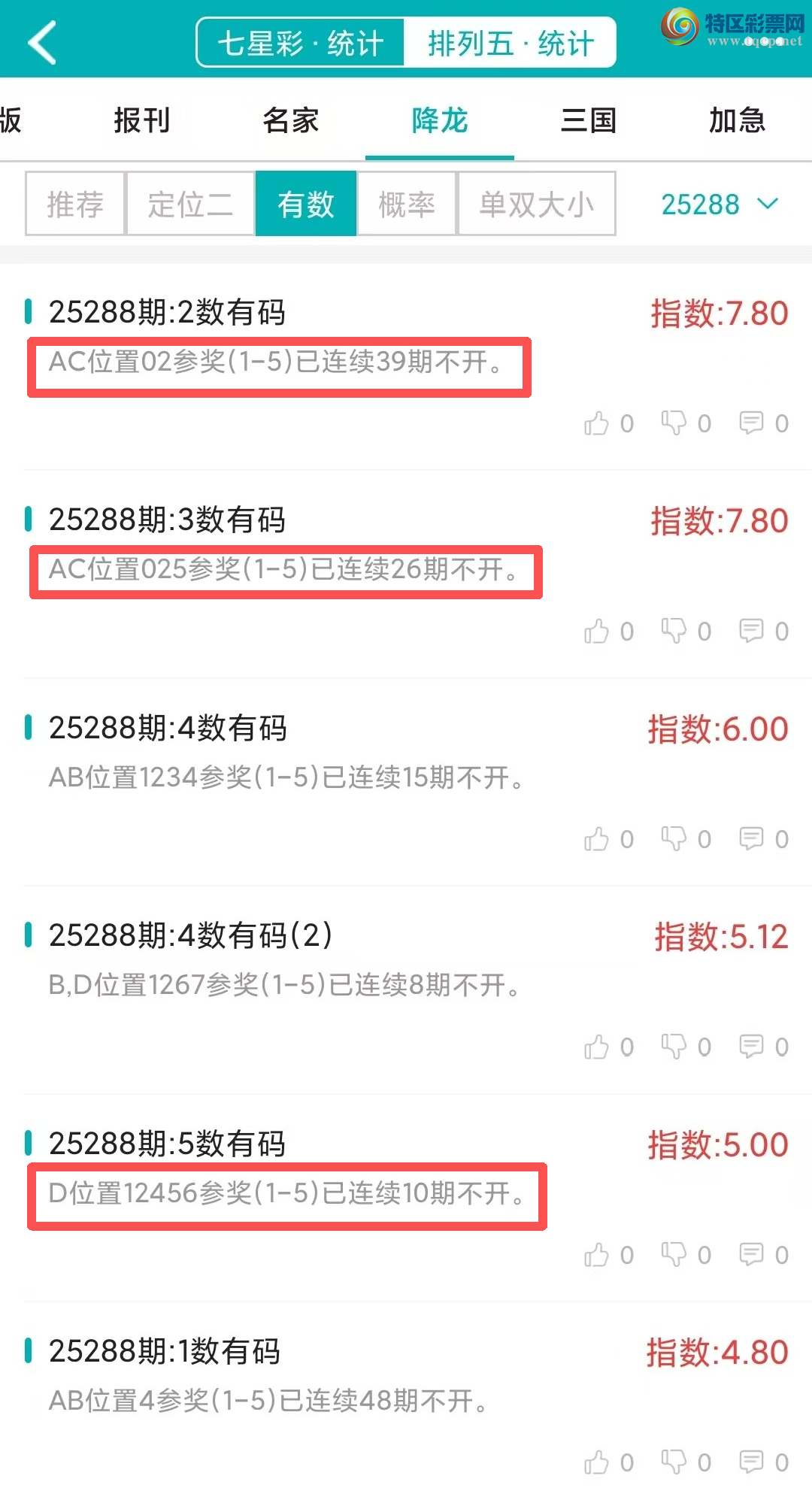The height and width of the screenshot is (1506, 812).
Task: Select the 排列五·统计 segment
Action: click(x=511, y=43)
